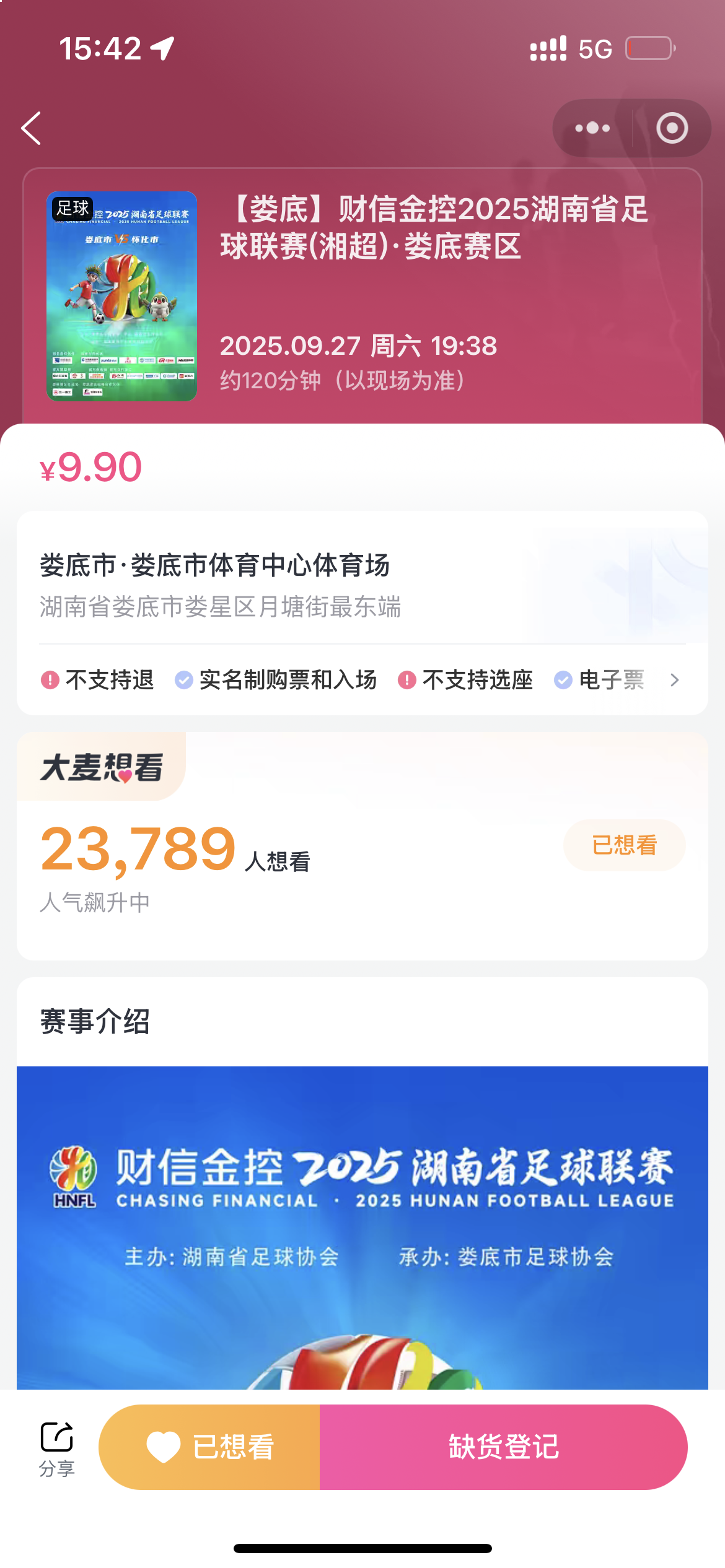Close the mini program with the circle button
The width and height of the screenshot is (725, 1568).
point(672,128)
